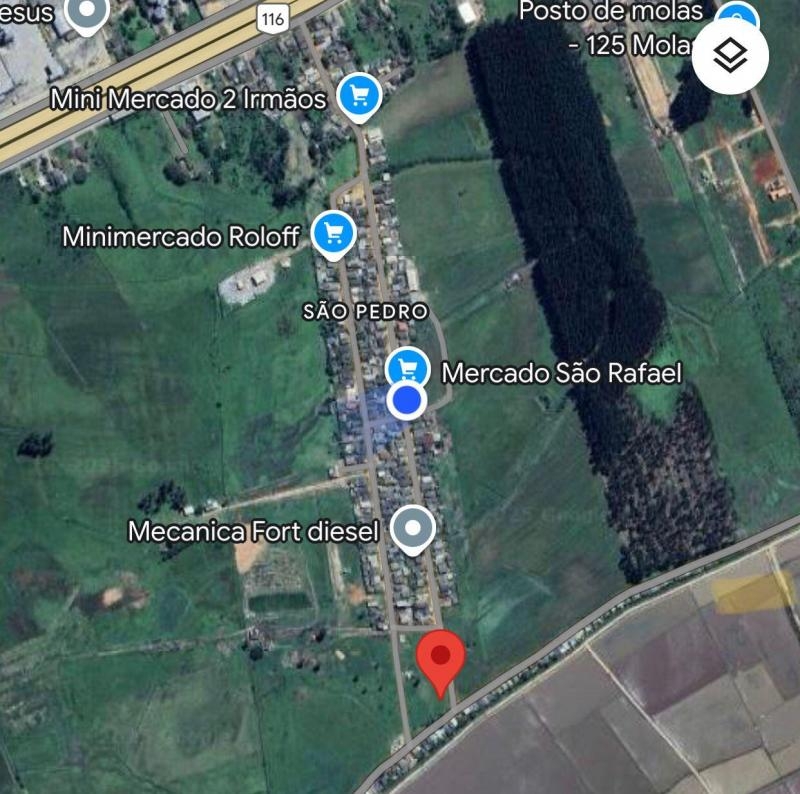
Task: Tap the Mercado São Rafael marker
Action: pyautogui.click(x=407, y=368)
